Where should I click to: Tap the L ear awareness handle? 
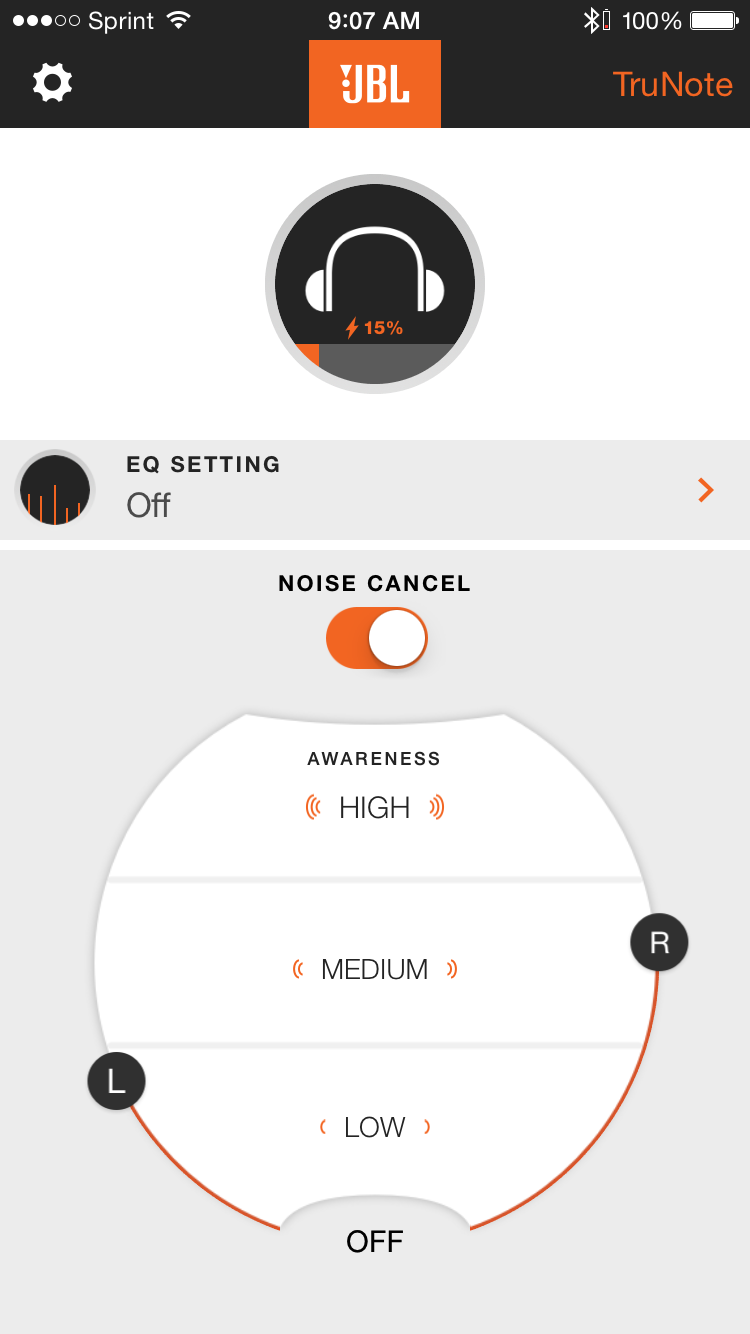click(x=117, y=1081)
